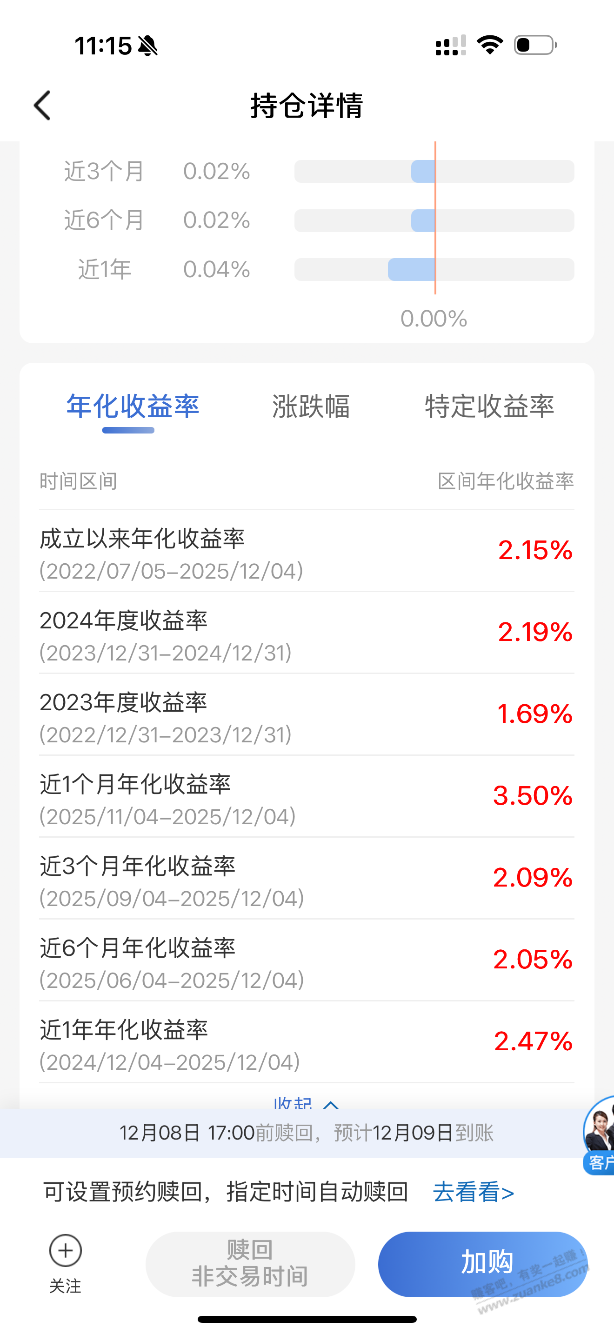Switch to the 涨跌幅 tab

(311, 406)
